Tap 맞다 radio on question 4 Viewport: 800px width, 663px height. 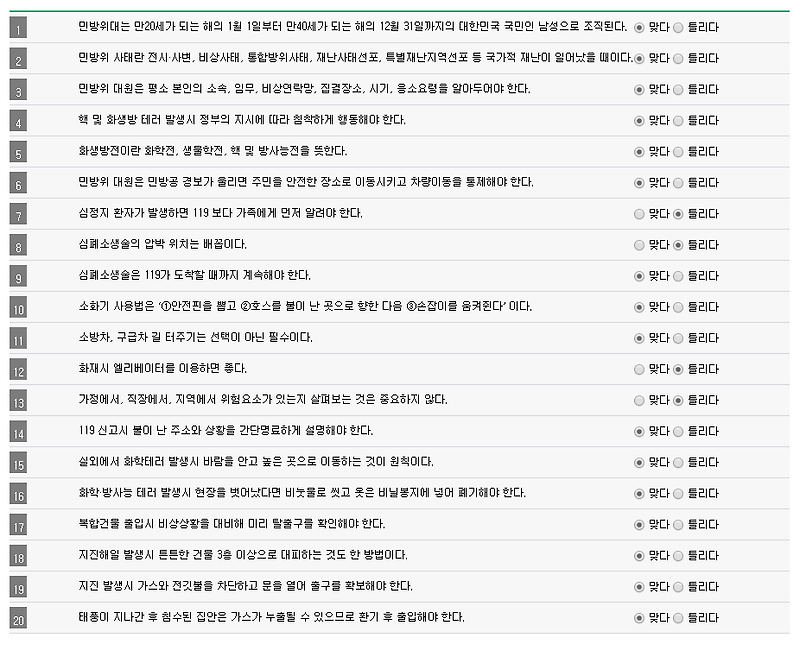tap(639, 121)
